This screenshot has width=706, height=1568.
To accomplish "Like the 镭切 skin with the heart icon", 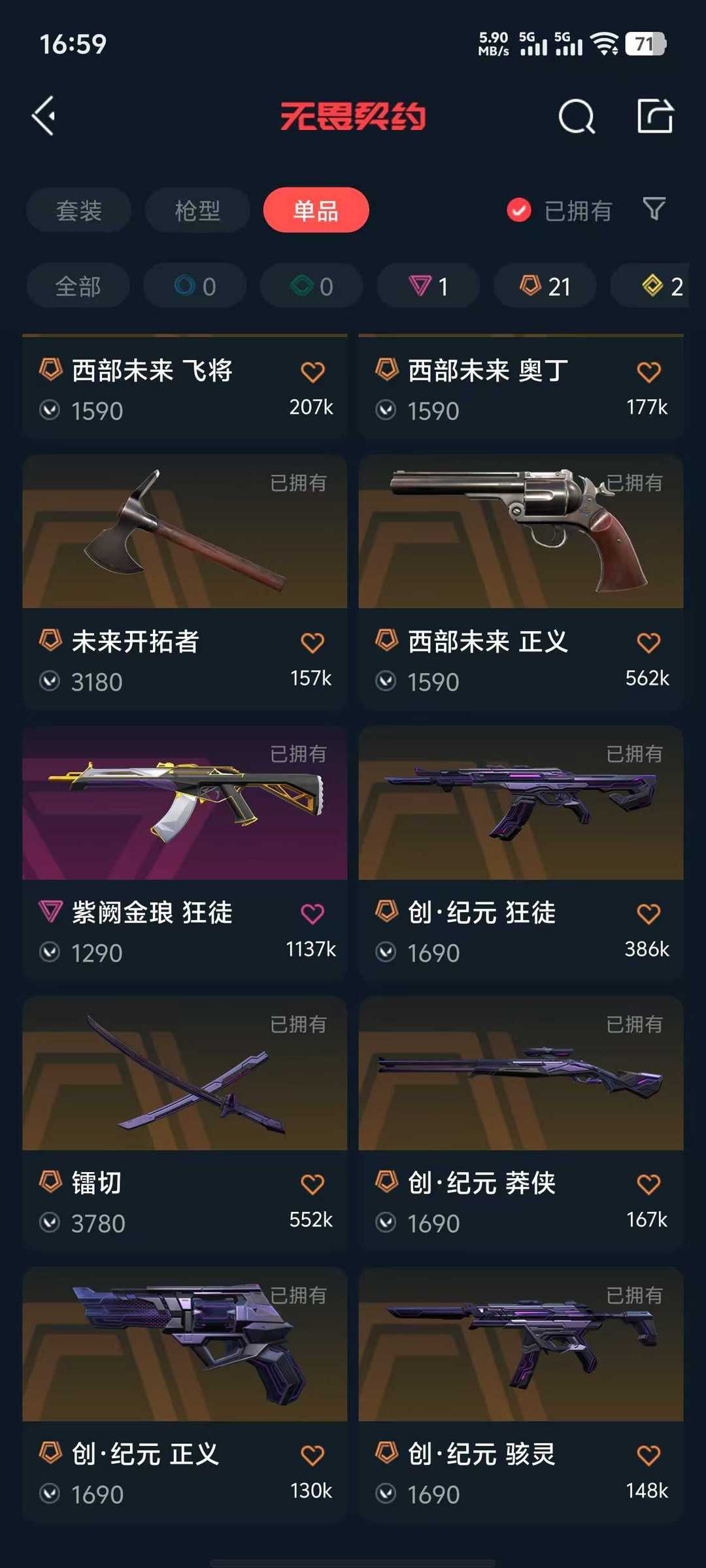I will (x=312, y=1184).
